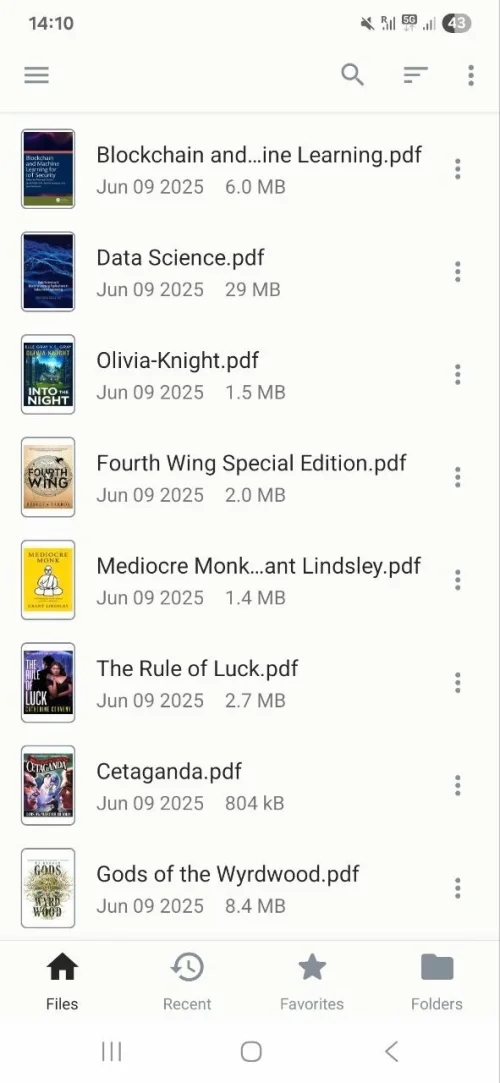500x1083 pixels.
Task: Tap the search magnifier icon
Action: click(352, 75)
